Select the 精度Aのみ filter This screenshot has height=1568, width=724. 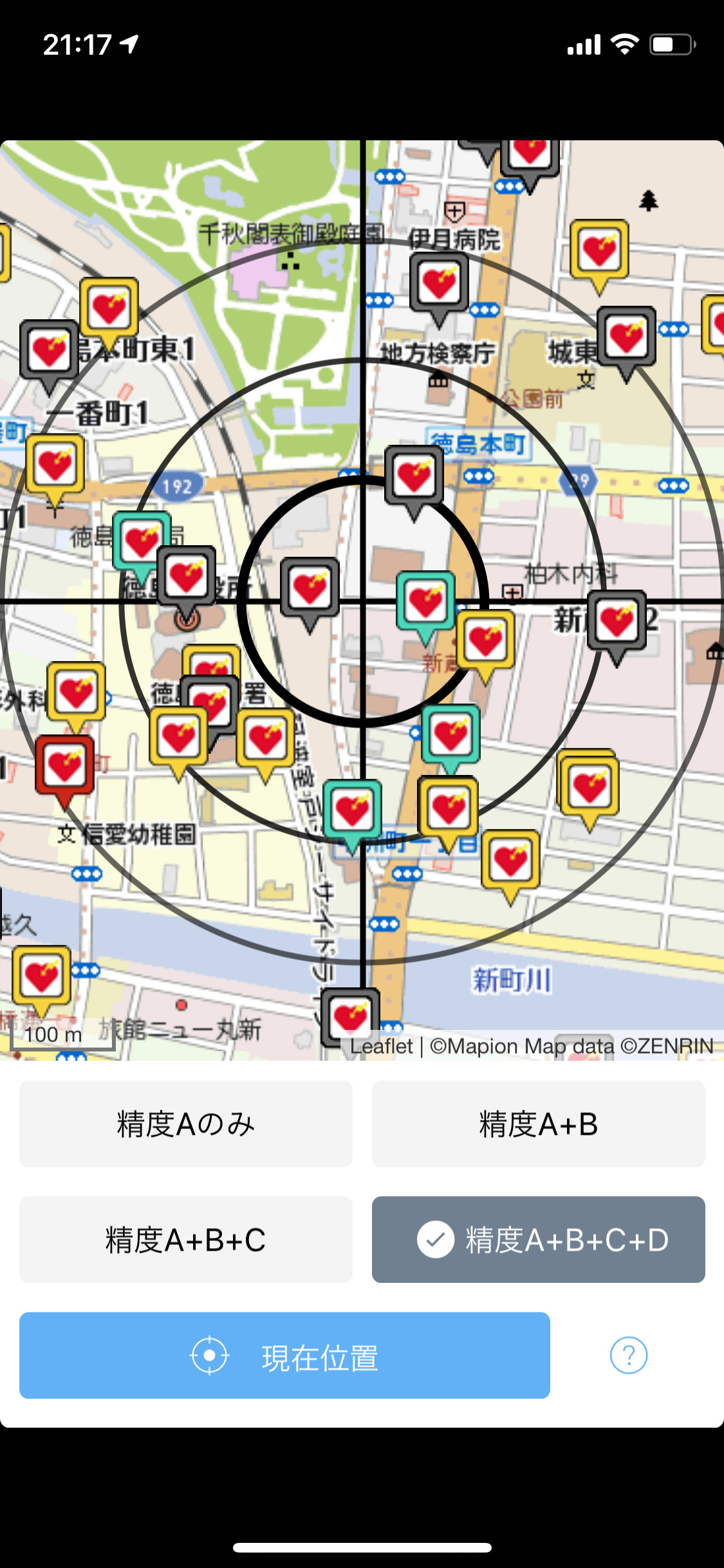point(185,1124)
